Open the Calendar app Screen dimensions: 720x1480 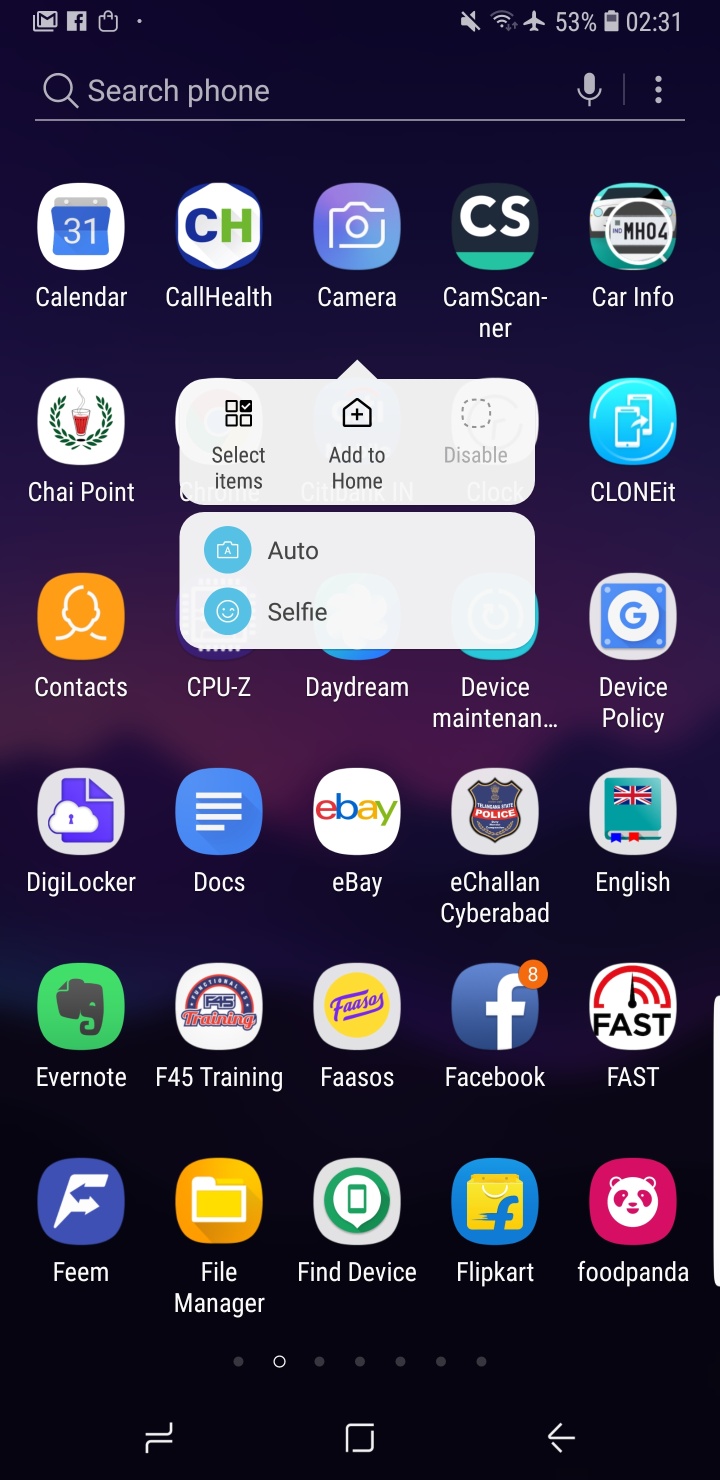point(81,228)
